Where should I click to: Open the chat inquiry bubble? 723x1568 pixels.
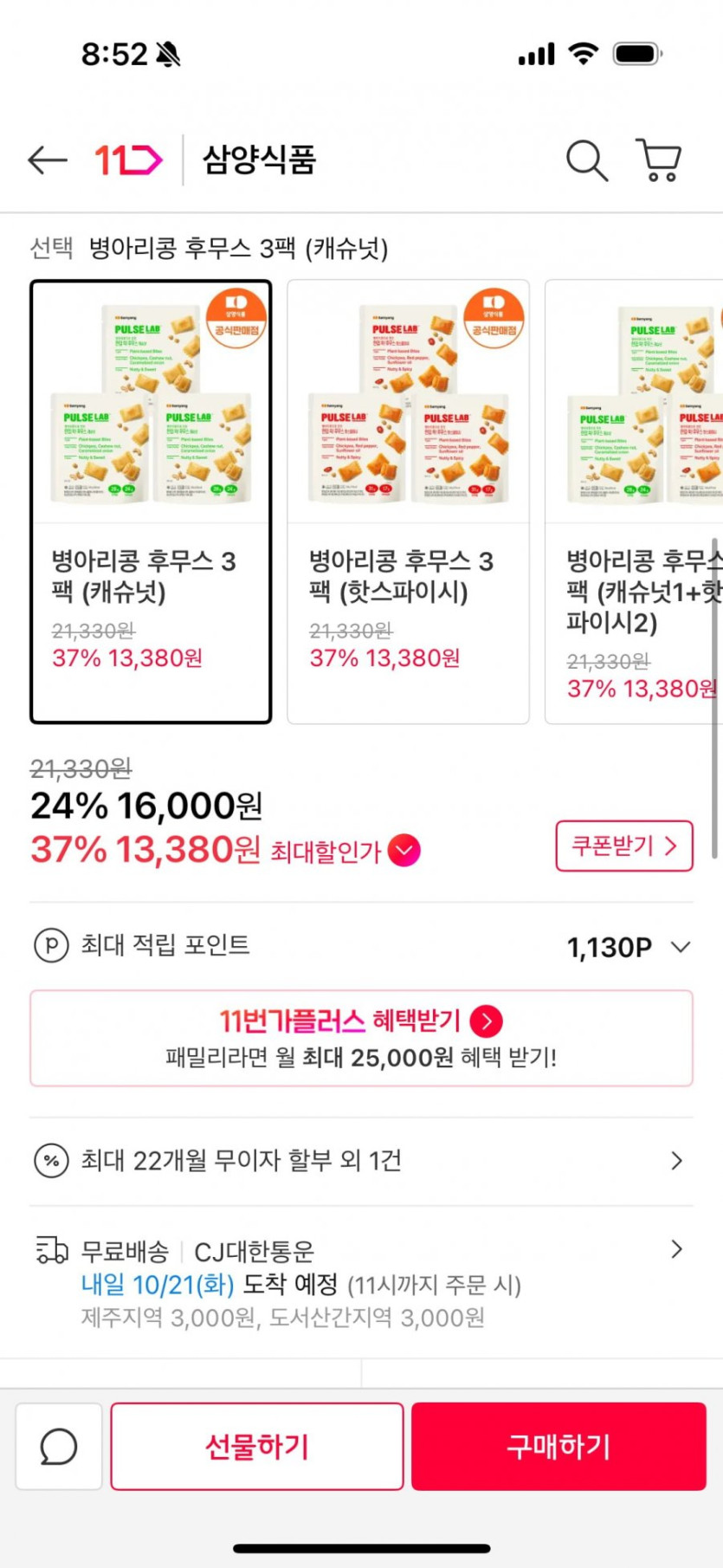59,1447
